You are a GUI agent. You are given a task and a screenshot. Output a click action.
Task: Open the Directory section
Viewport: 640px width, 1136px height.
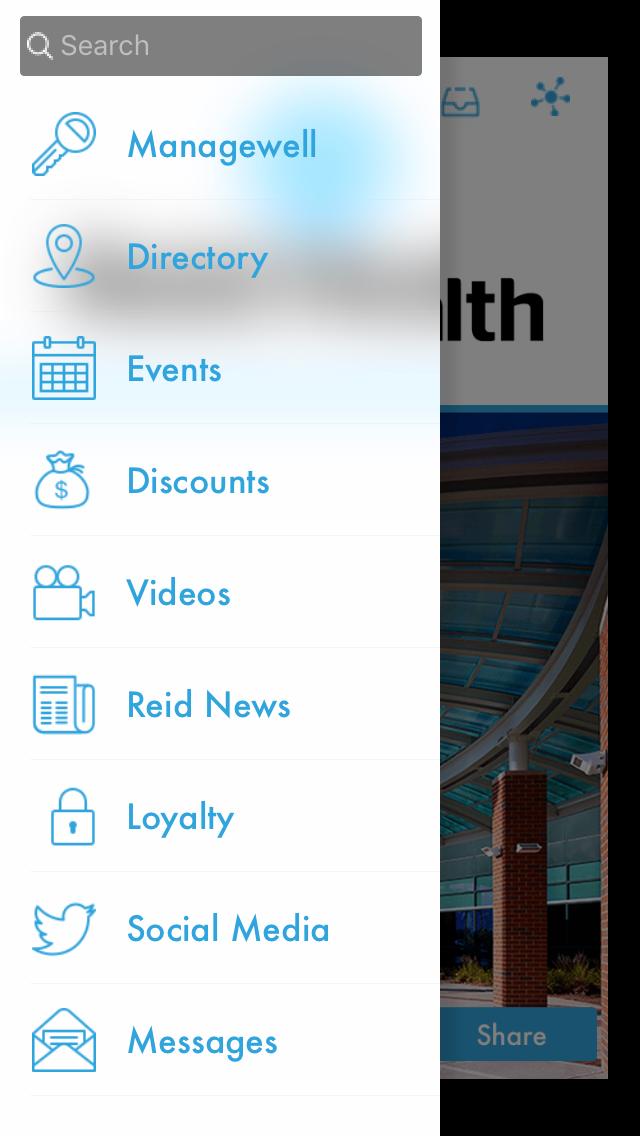197,258
